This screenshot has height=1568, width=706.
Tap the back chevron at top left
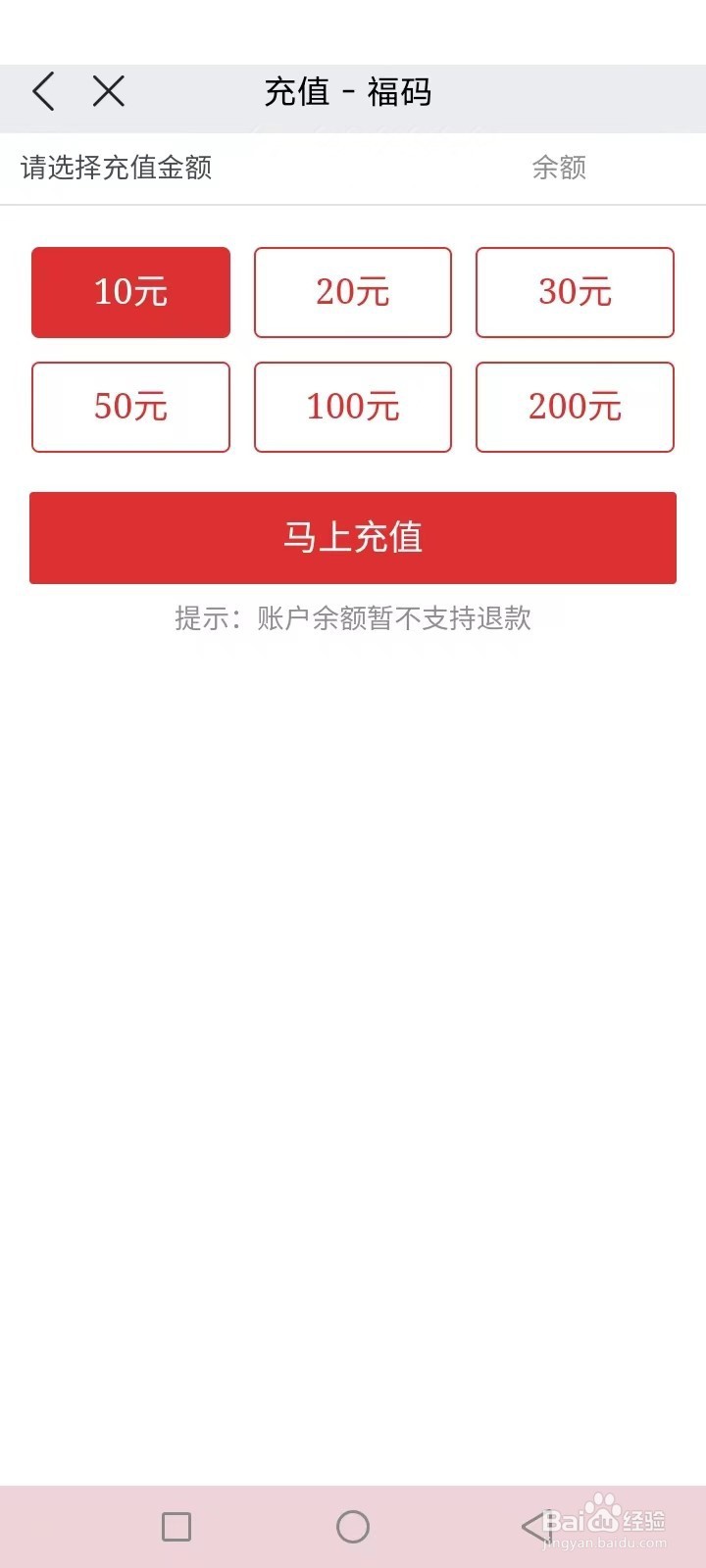click(41, 91)
